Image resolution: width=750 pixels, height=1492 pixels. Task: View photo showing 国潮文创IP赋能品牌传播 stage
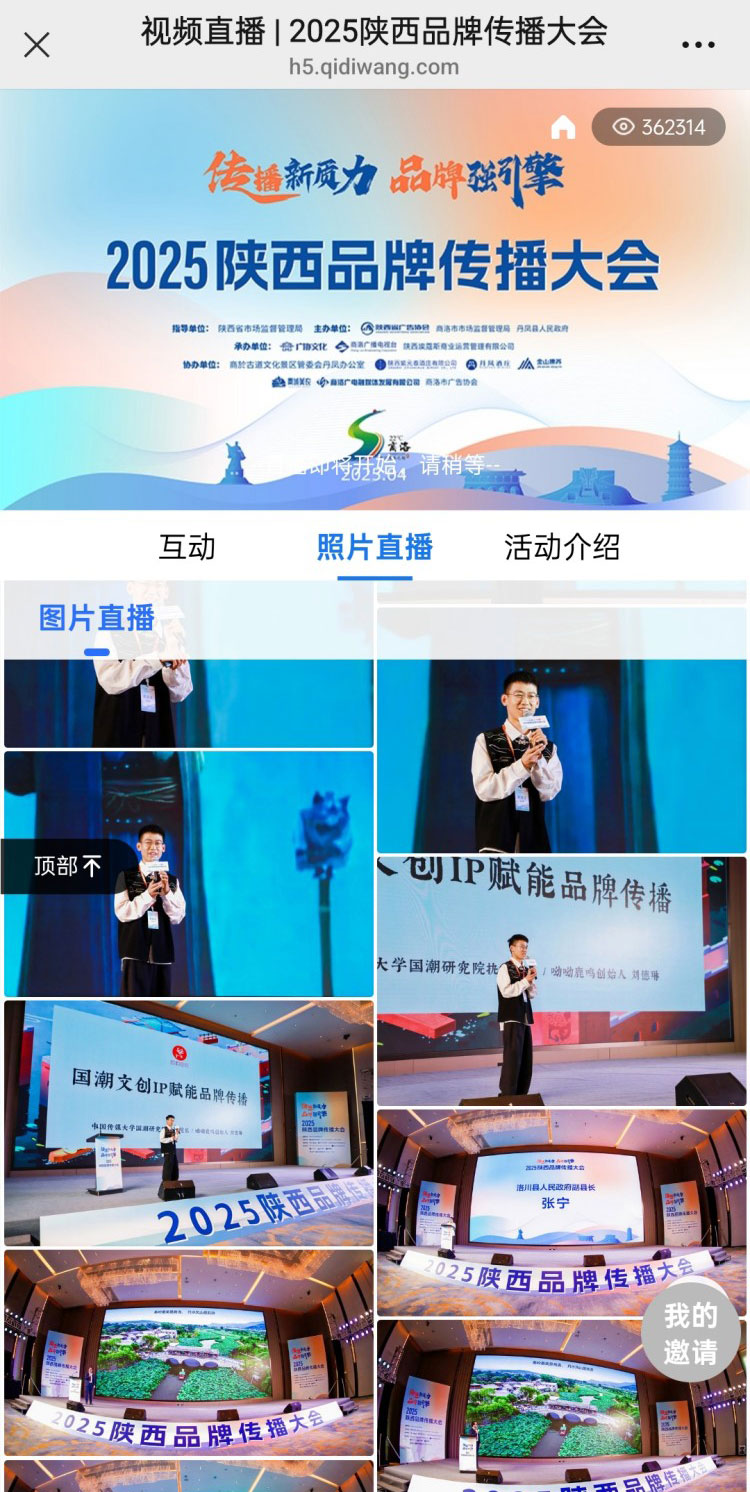point(189,1122)
